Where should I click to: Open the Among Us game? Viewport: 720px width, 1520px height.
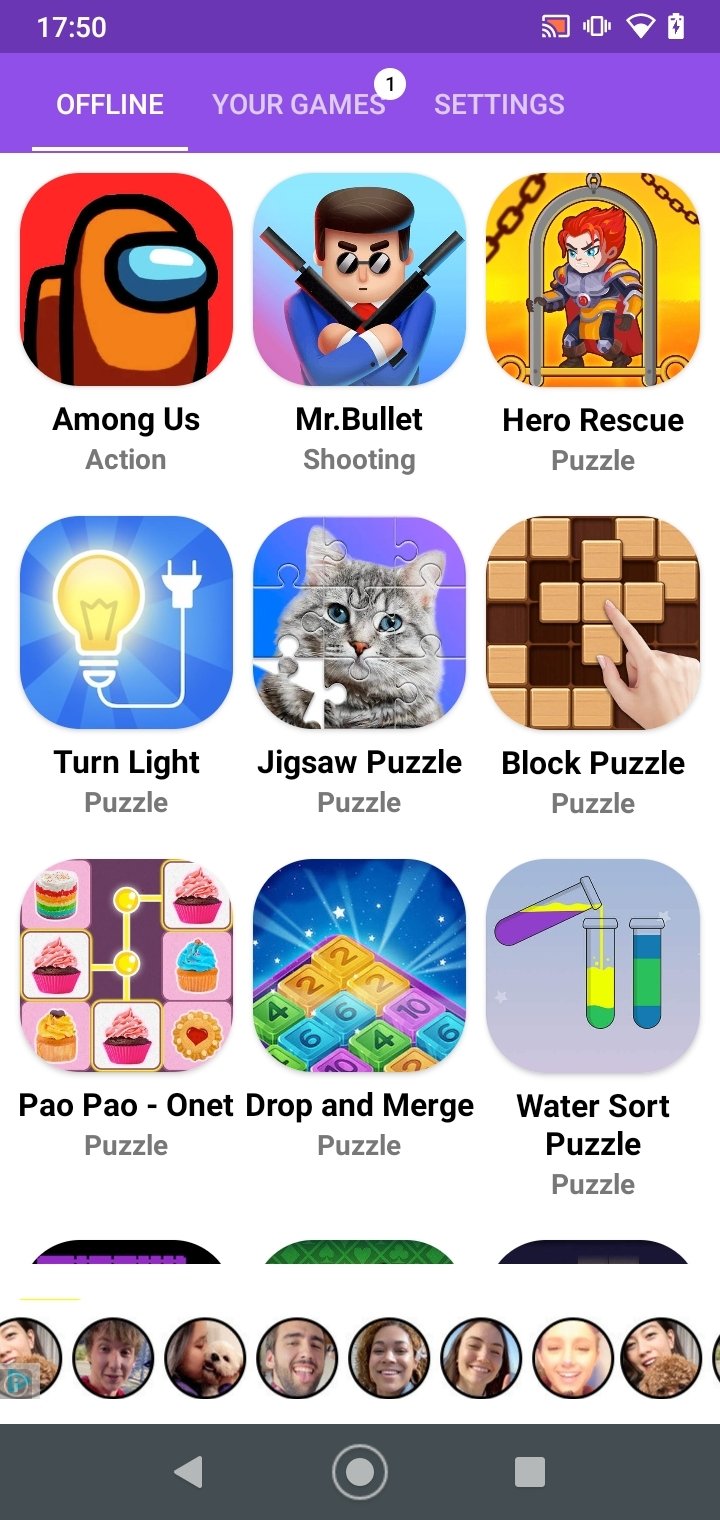[126, 280]
